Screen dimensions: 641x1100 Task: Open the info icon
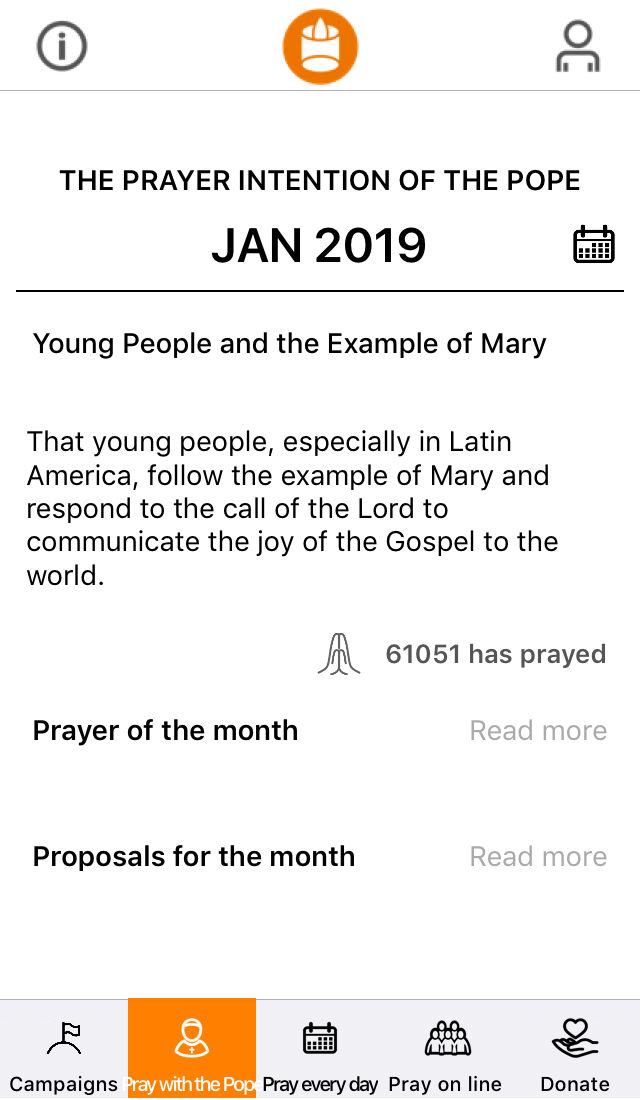(x=62, y=46)
